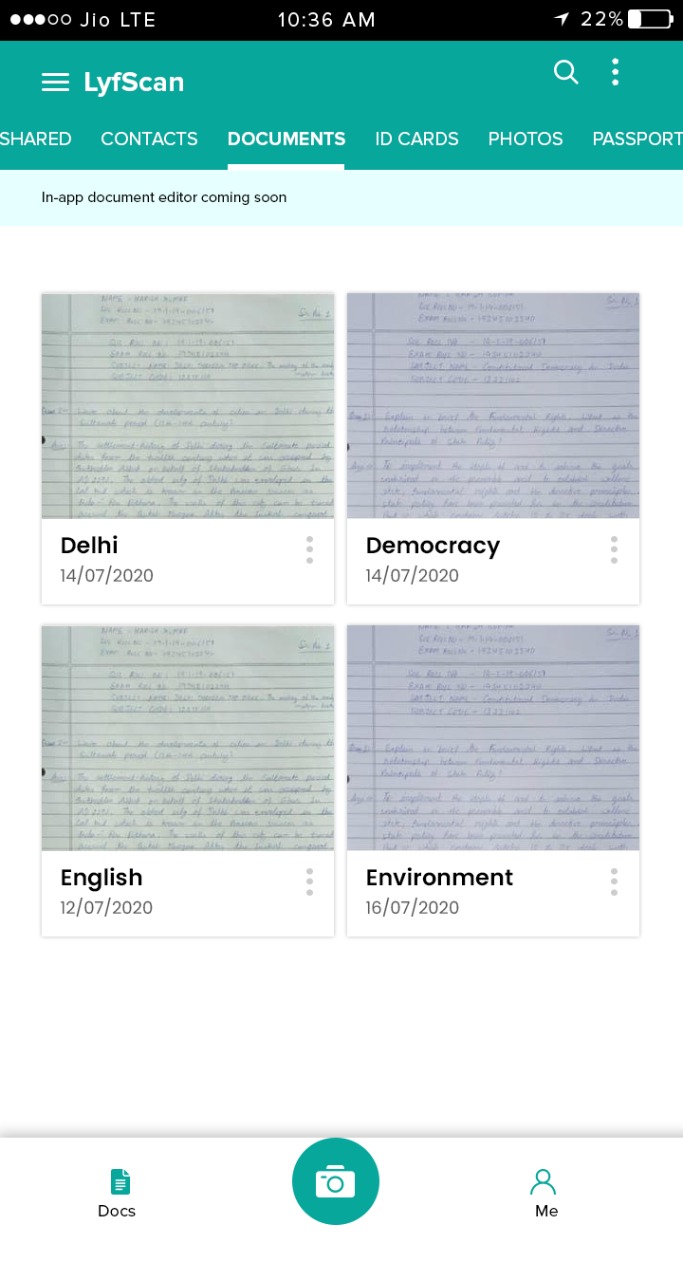Scan a new document with the camera
This screenshot has width=683, height=1280.
click(x=335, y=1182)
